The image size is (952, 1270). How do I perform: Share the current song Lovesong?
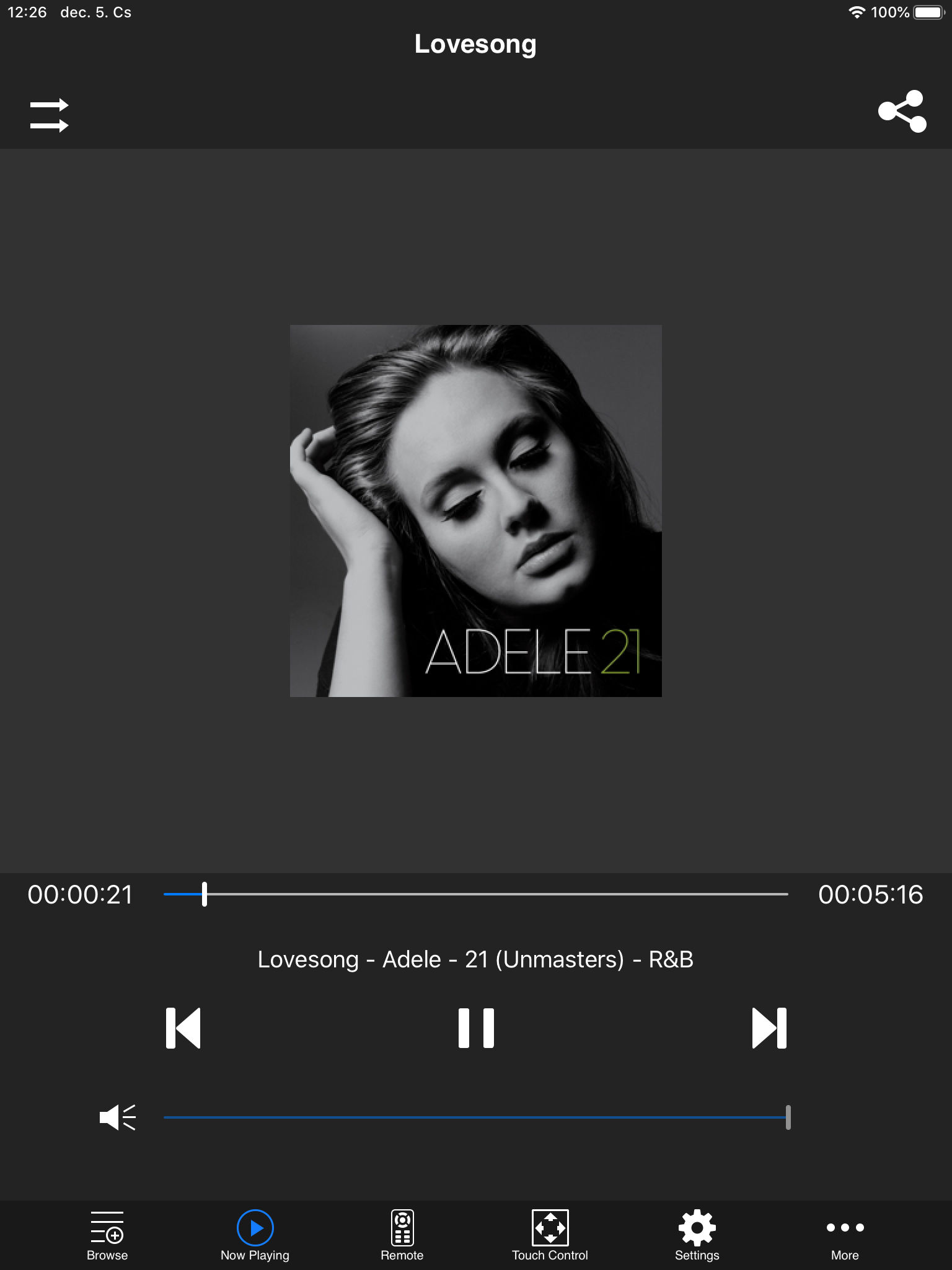(902, 112)
